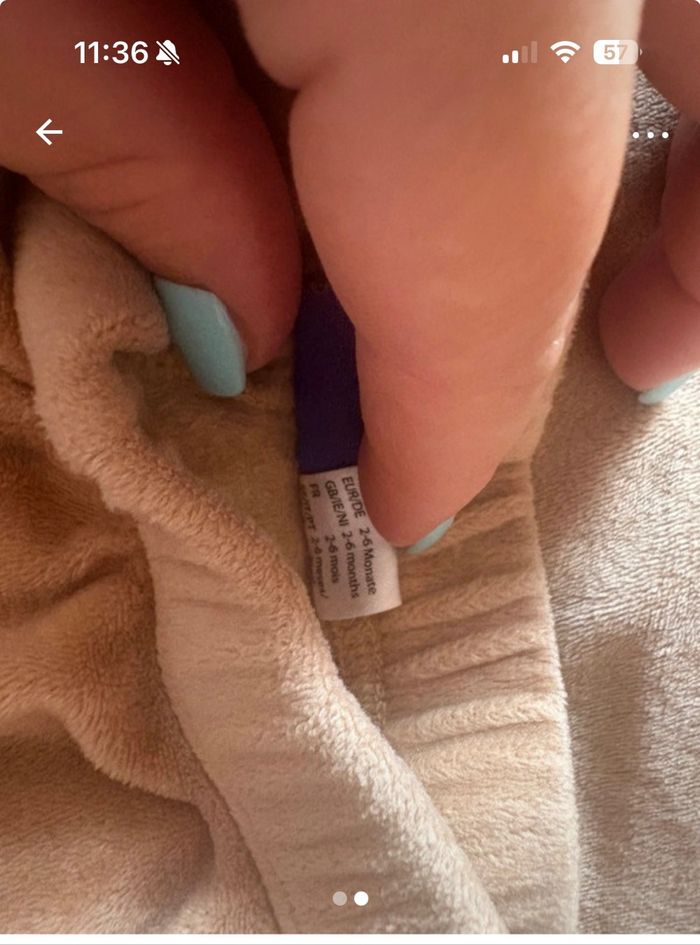This screenshot has height=945, width=700.
Task: Open the three-dot overflow menu
Action: tap(650, 134)
